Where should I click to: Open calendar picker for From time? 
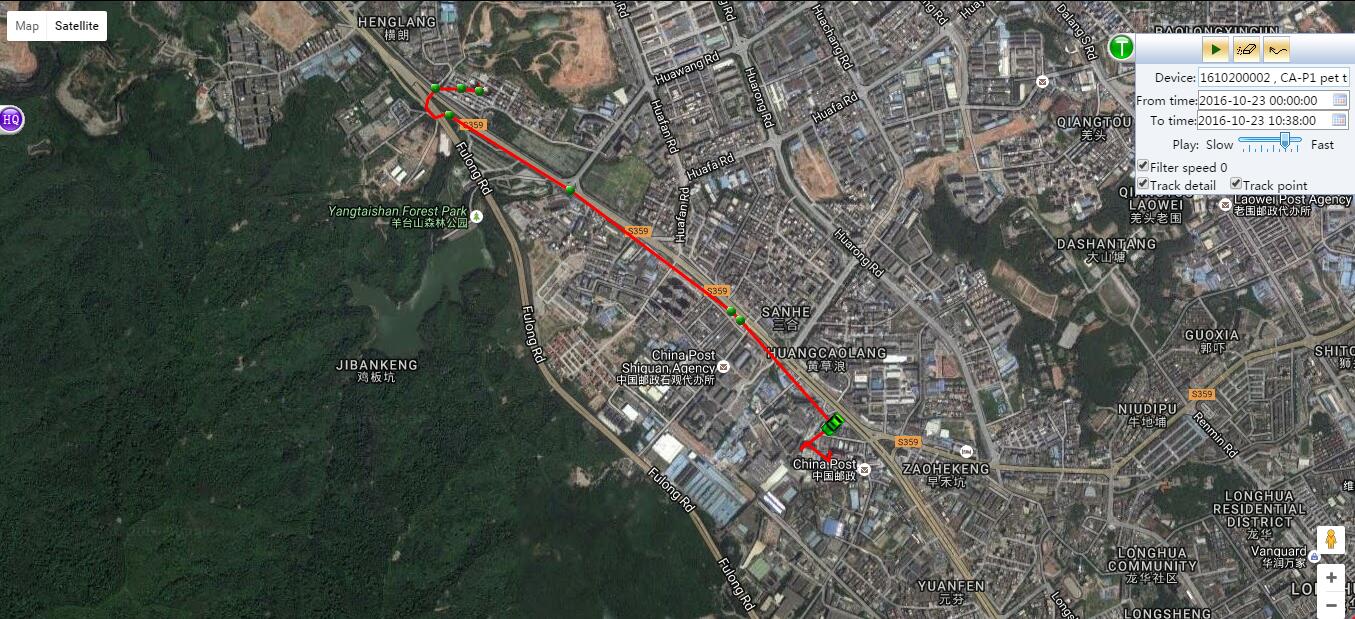click(x=1340, y=100)
